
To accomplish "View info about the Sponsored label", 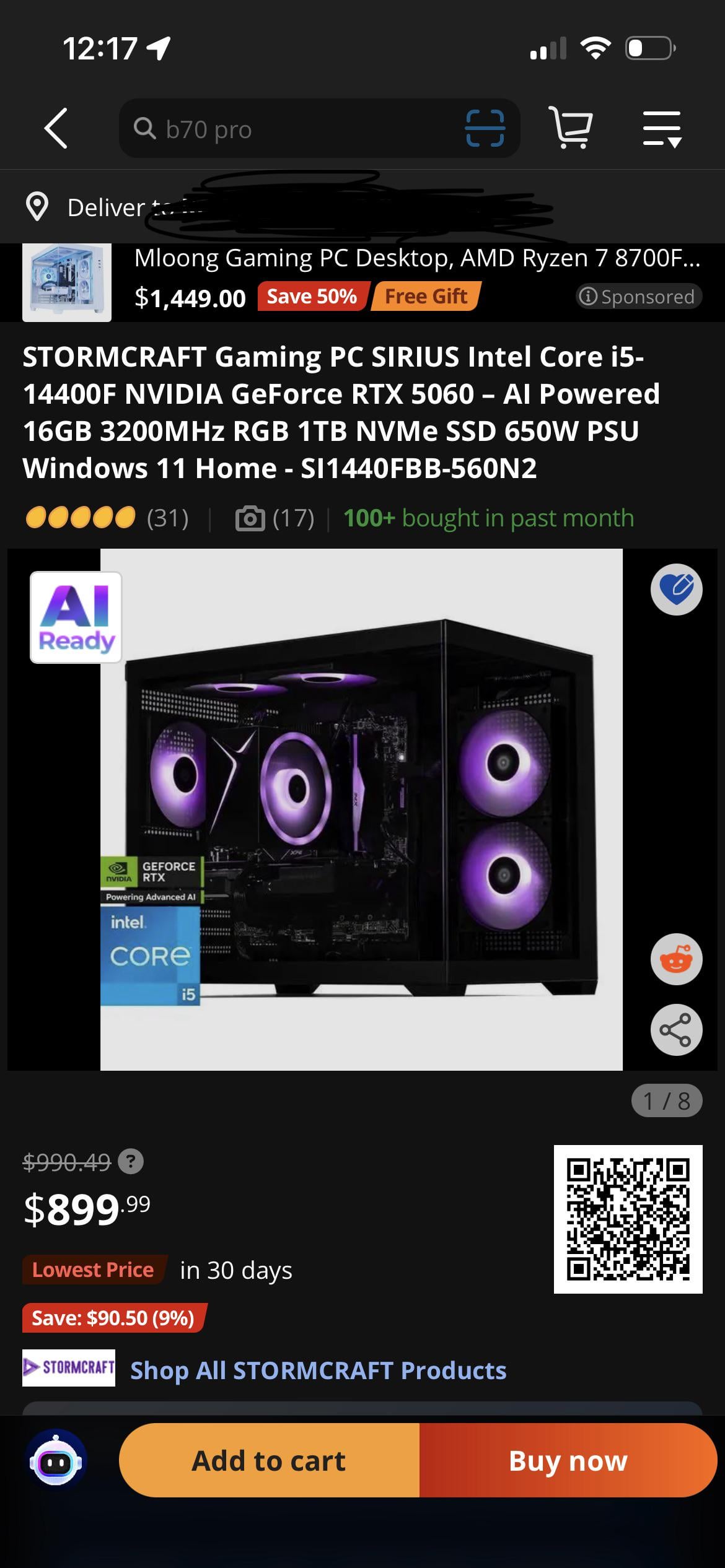I will point(639,296).
